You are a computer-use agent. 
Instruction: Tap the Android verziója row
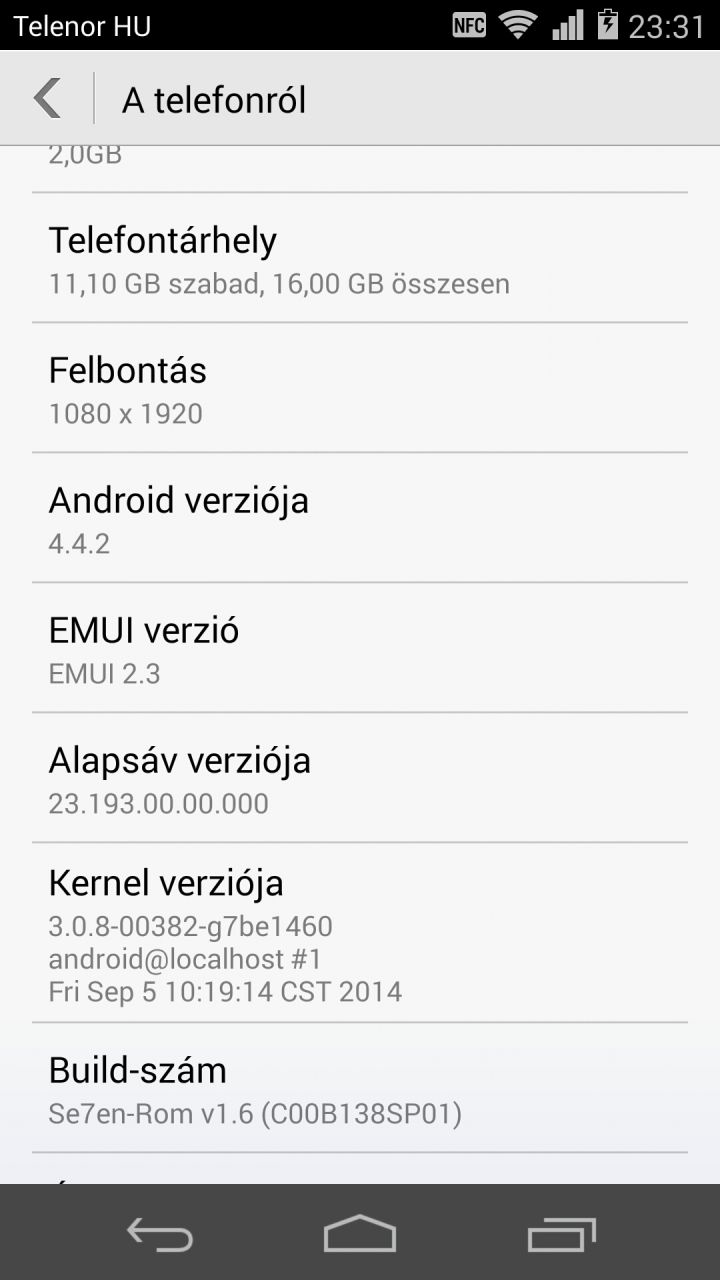coord(360,518)
